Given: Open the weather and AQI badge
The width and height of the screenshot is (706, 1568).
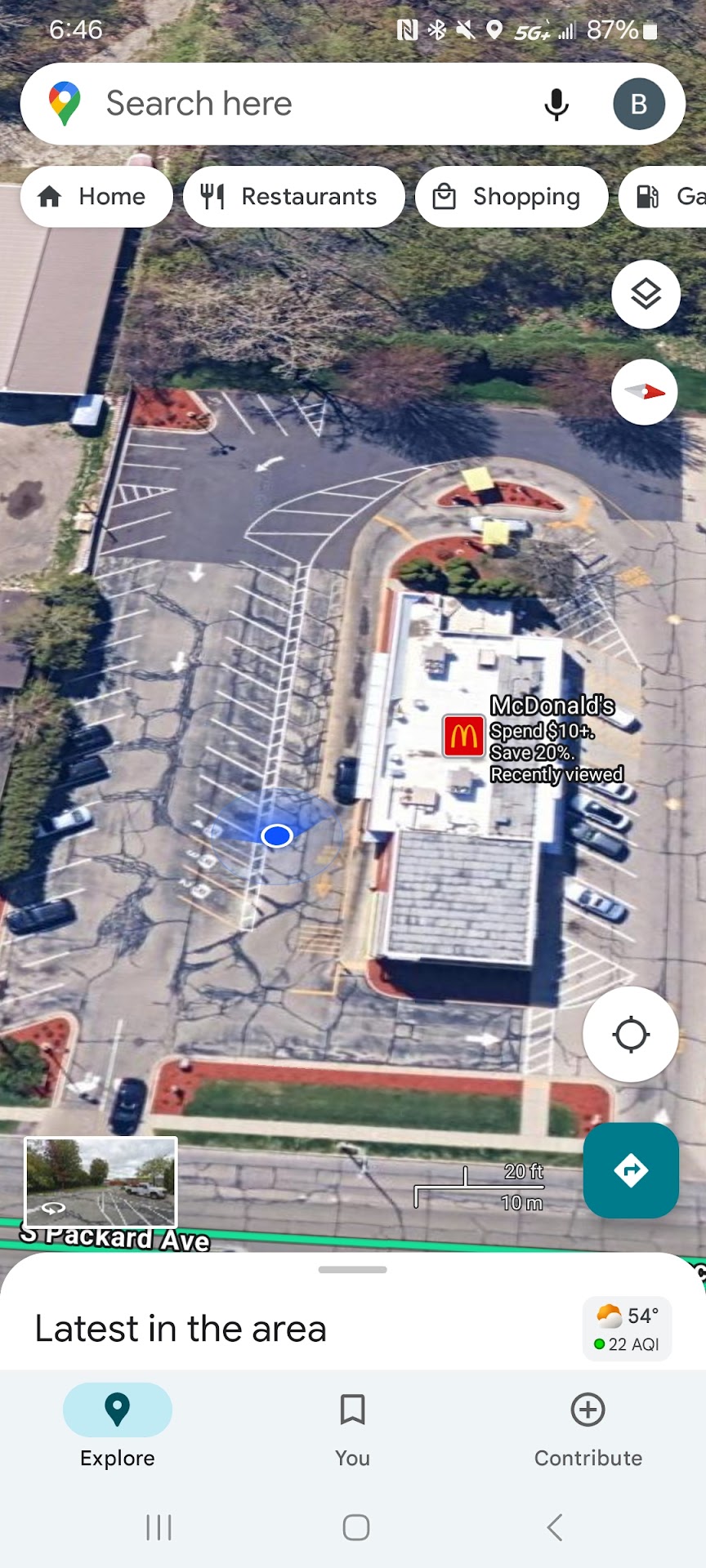Looking at the screenshot, I should (x=627, y=1330).
